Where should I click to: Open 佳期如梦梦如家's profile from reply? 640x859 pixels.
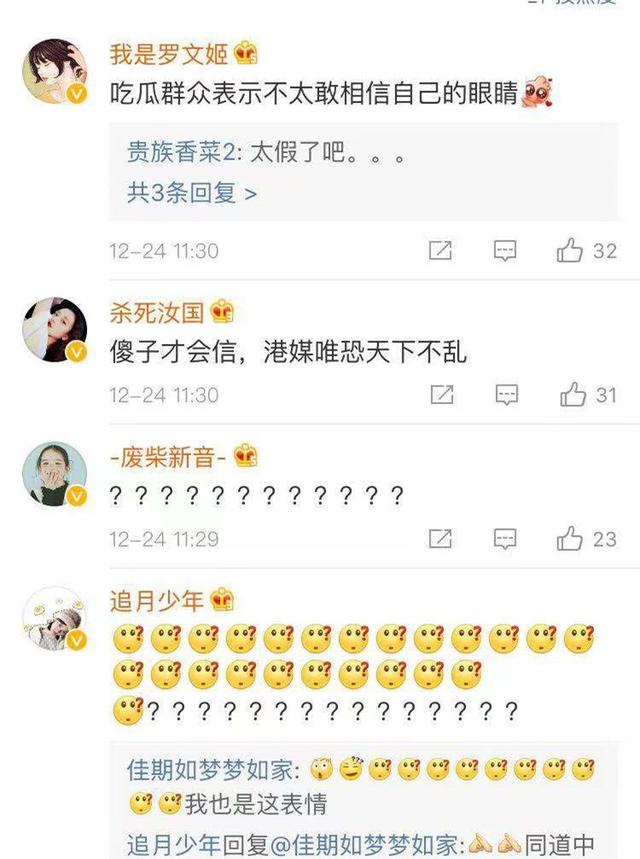[x=210, y=770]
